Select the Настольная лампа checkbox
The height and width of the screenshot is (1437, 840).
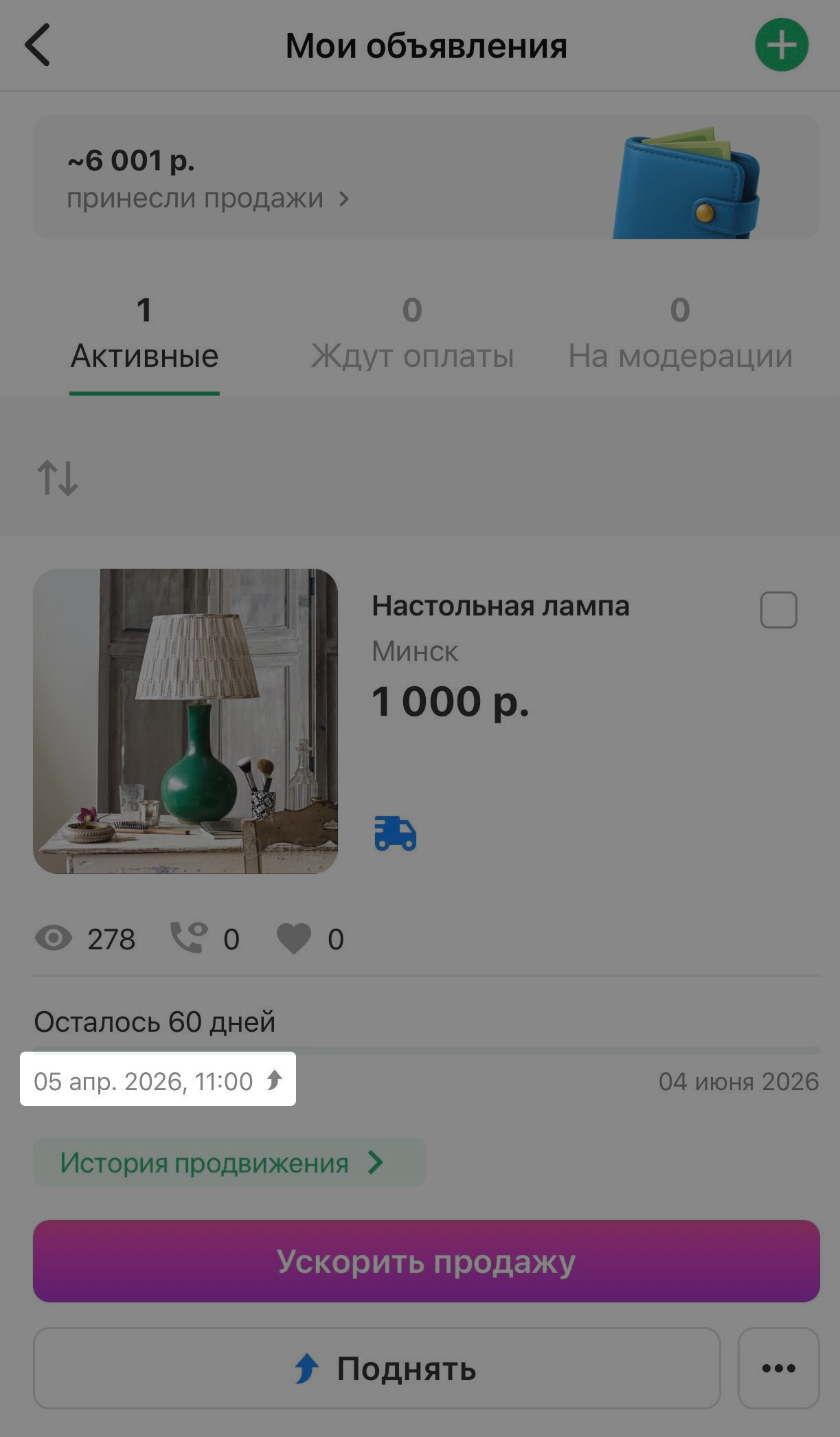coord(778,610)
